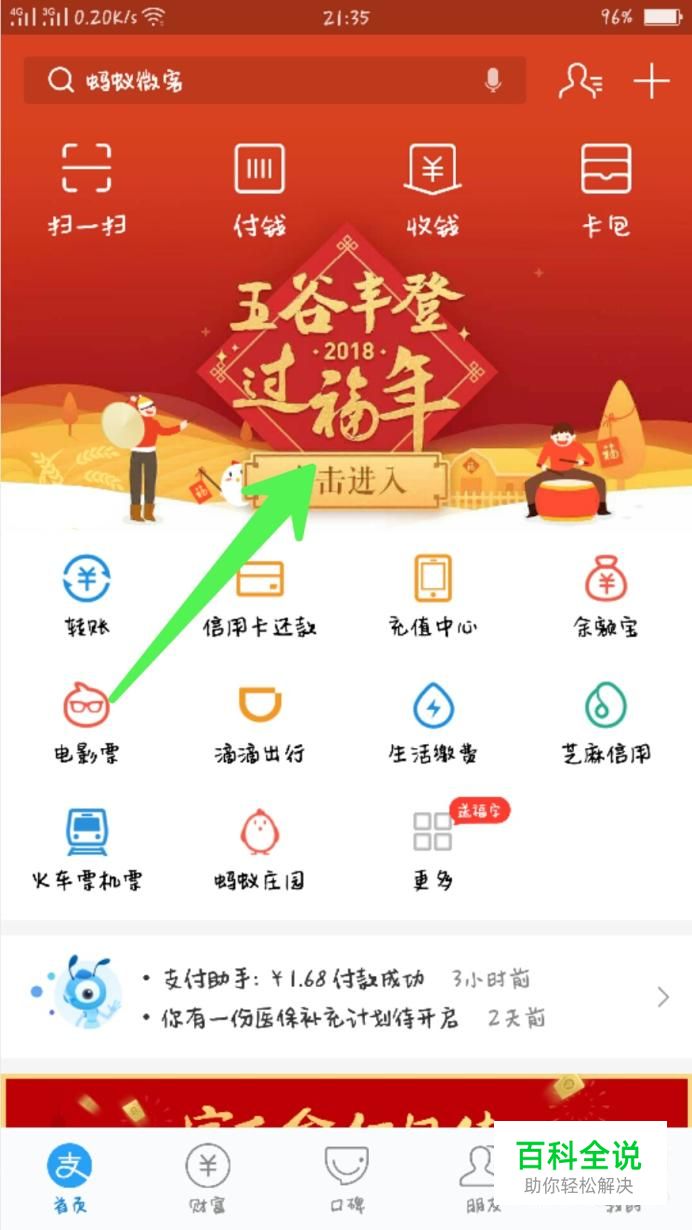692x1230 pixels.
Task: Tap the 点击进入 banner button
Action: pos(346,481)
